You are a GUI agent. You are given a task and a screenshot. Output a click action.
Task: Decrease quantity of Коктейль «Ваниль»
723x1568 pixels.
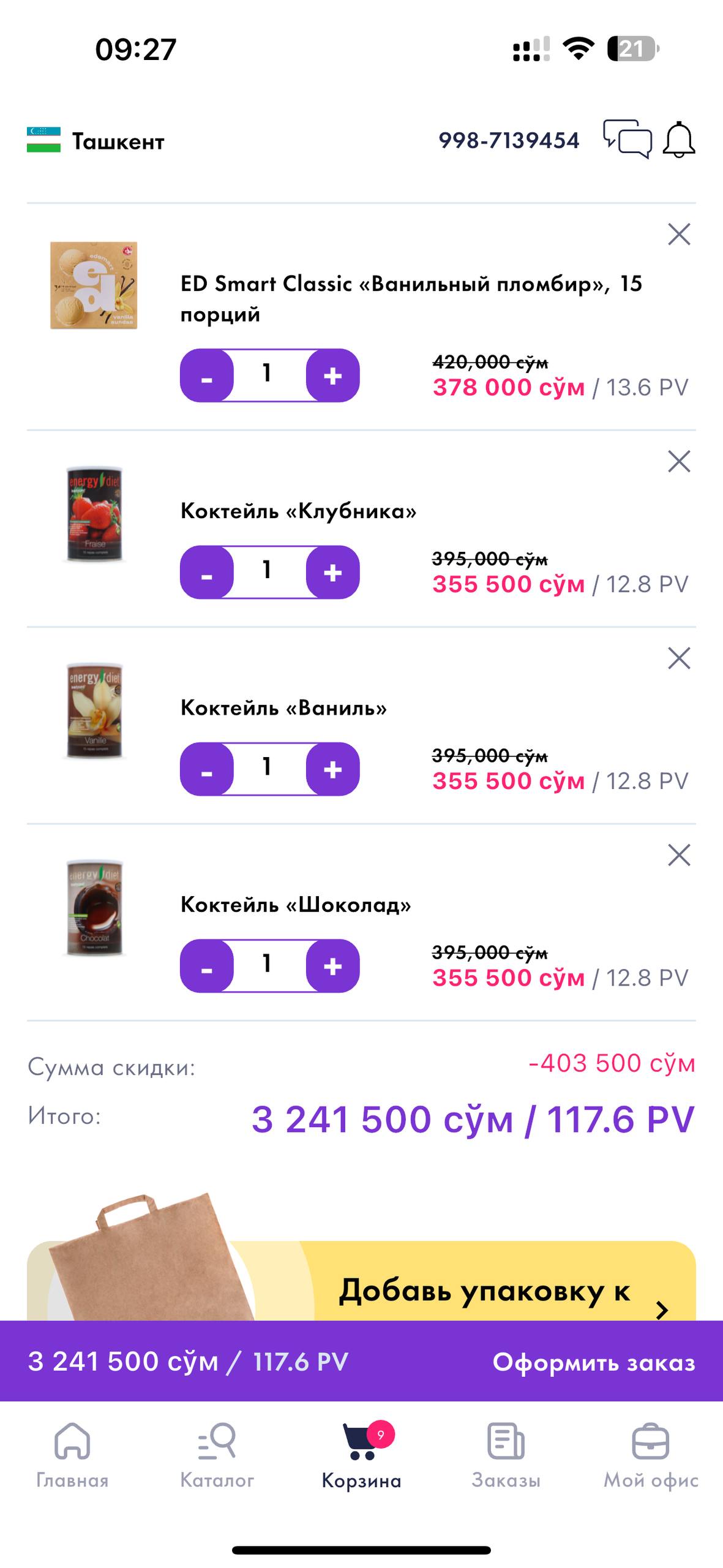pos(207,769)
